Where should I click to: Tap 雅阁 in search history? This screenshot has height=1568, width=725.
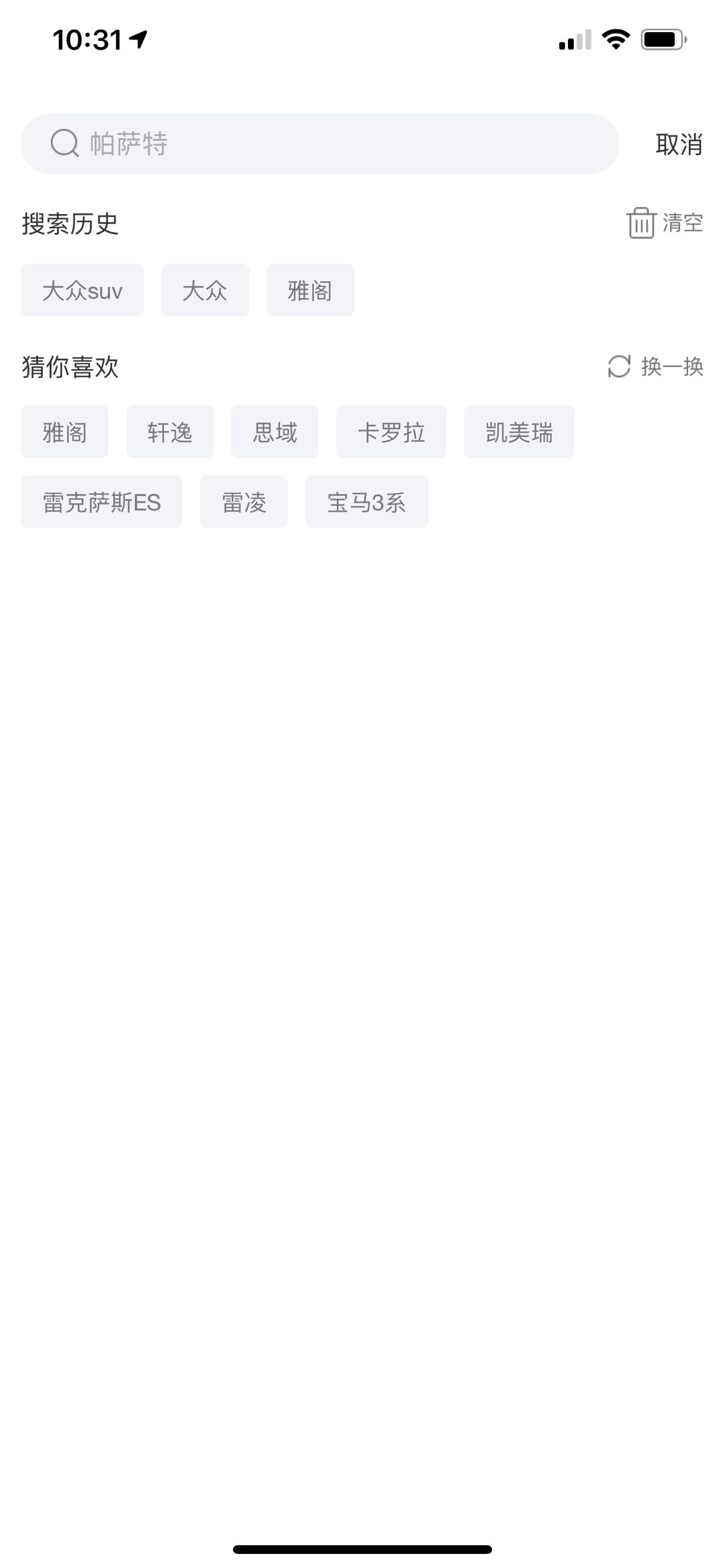pos(310,290)
